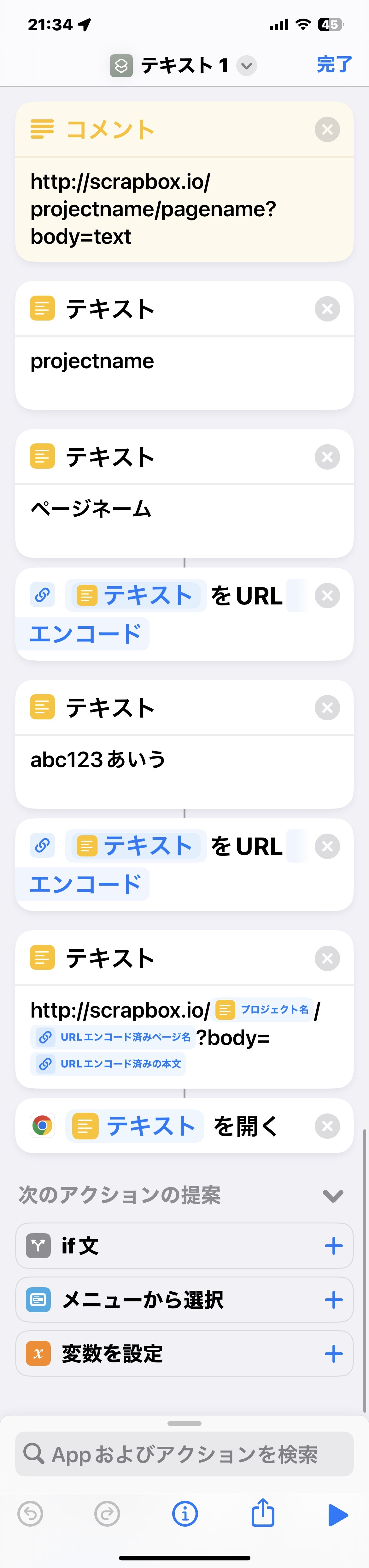Viewport: 369px width, 1568px height.
Task: Redo the last change
Action: 108,1513
